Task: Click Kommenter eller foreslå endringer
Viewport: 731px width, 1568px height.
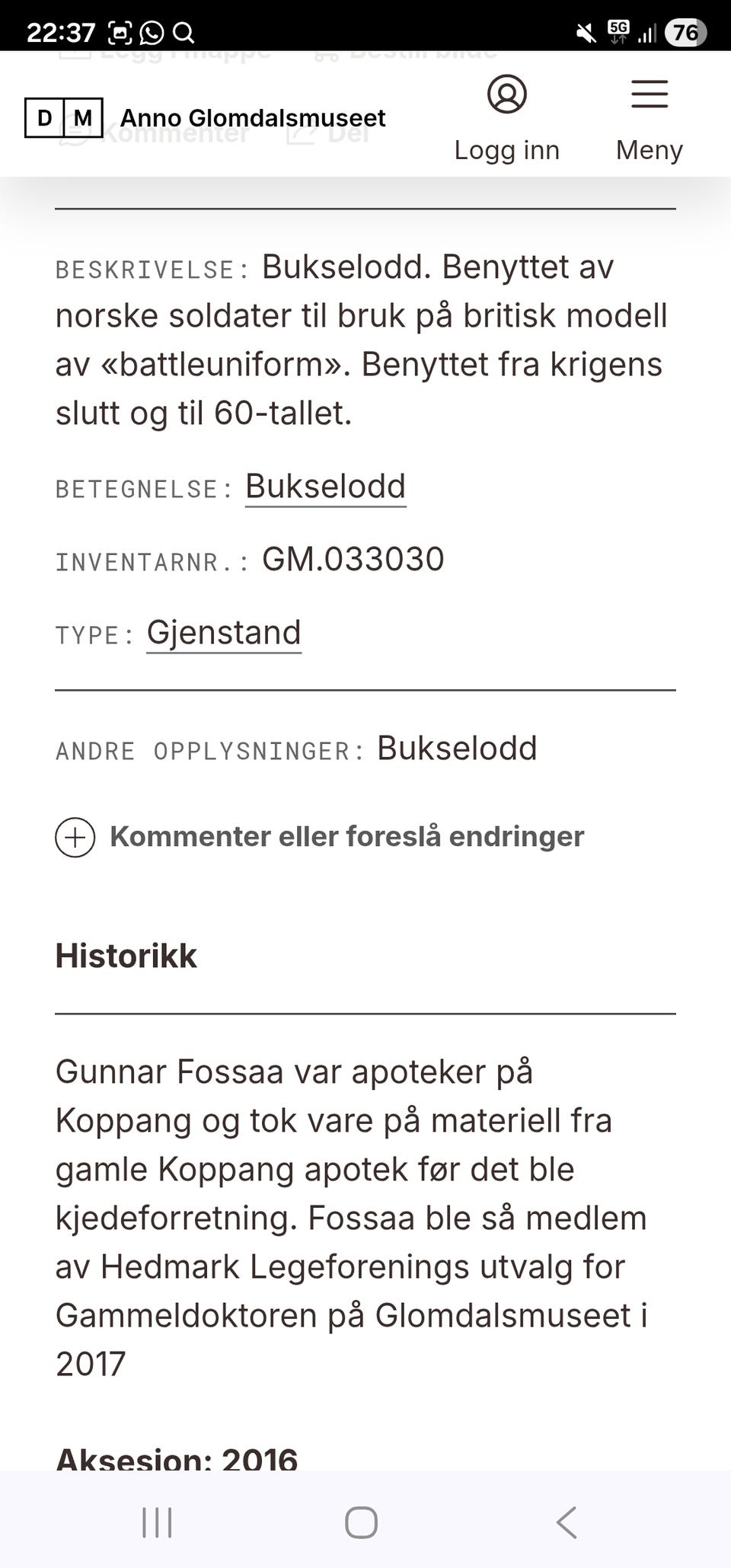Action: click(346, 836)
